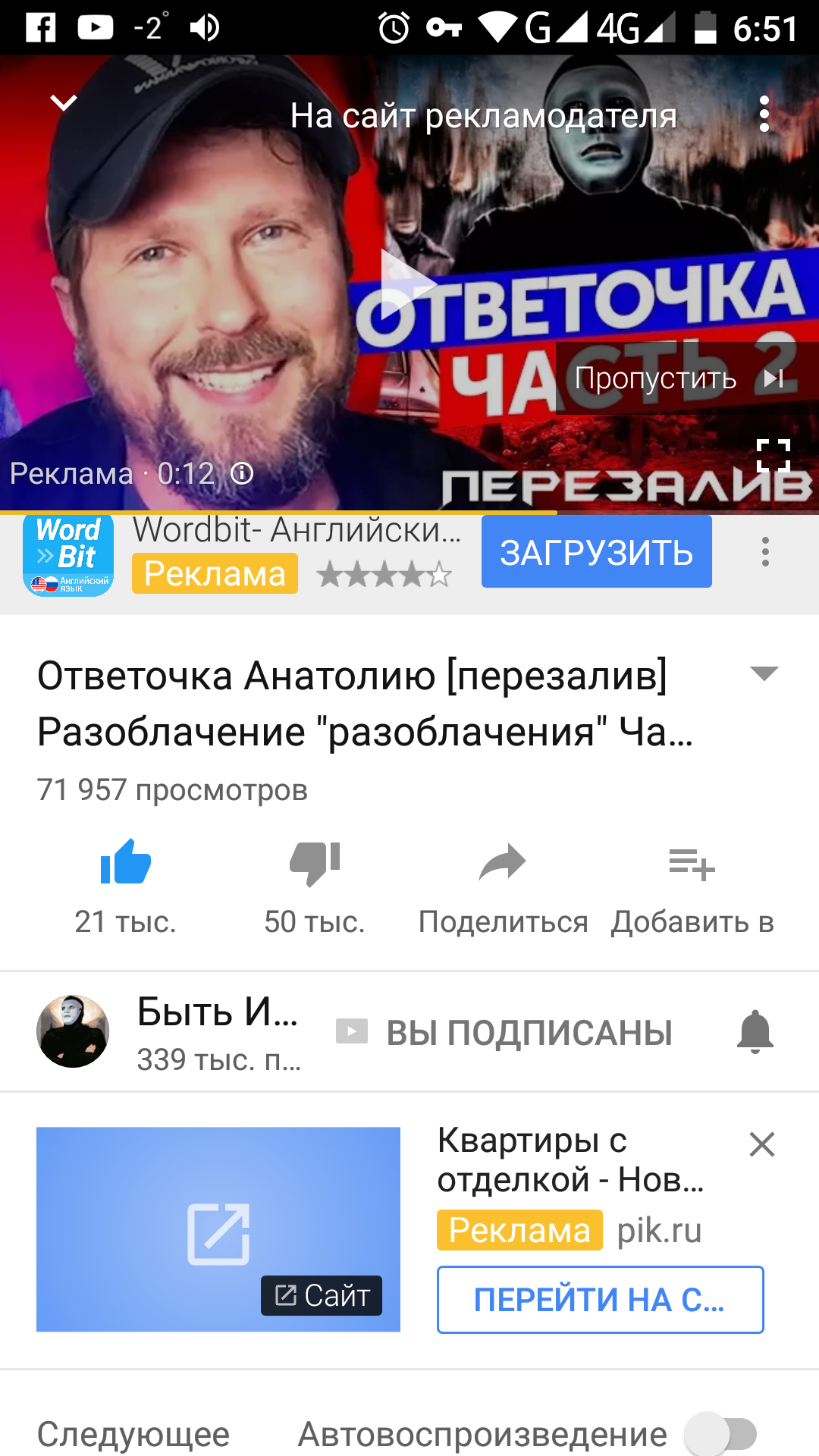The height and width of the screenshot is (1456, 819).
Task: Open the pik.ru ad image tile
Action: (218, 1228)
